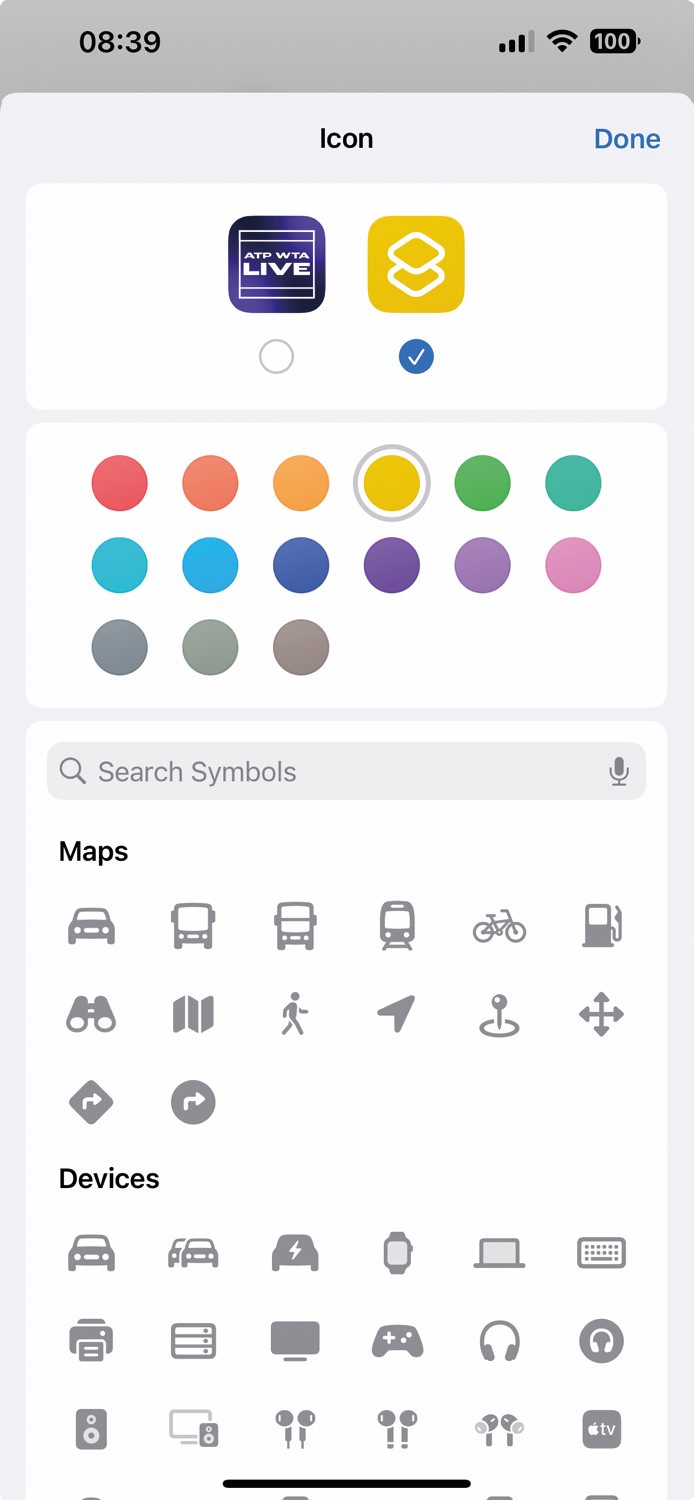Pick the smartwatch symbol
The height and width of the screenshot is (1500, 694).
[397, 1252]
